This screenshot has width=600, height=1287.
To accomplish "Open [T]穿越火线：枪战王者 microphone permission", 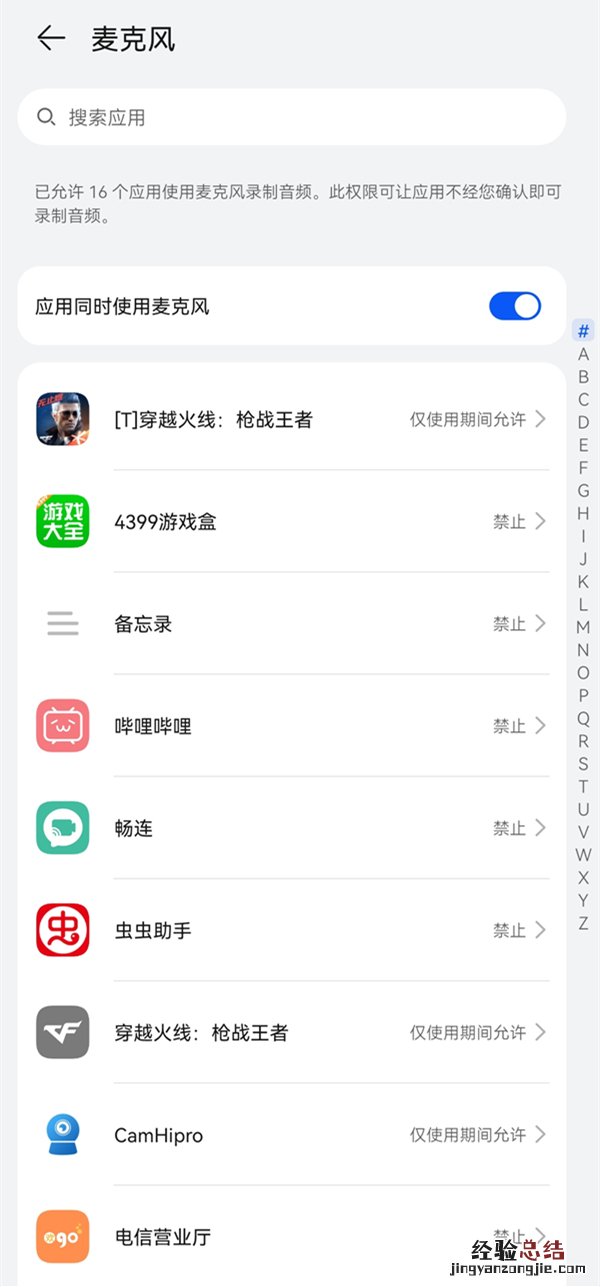I will tap(330, 419).
